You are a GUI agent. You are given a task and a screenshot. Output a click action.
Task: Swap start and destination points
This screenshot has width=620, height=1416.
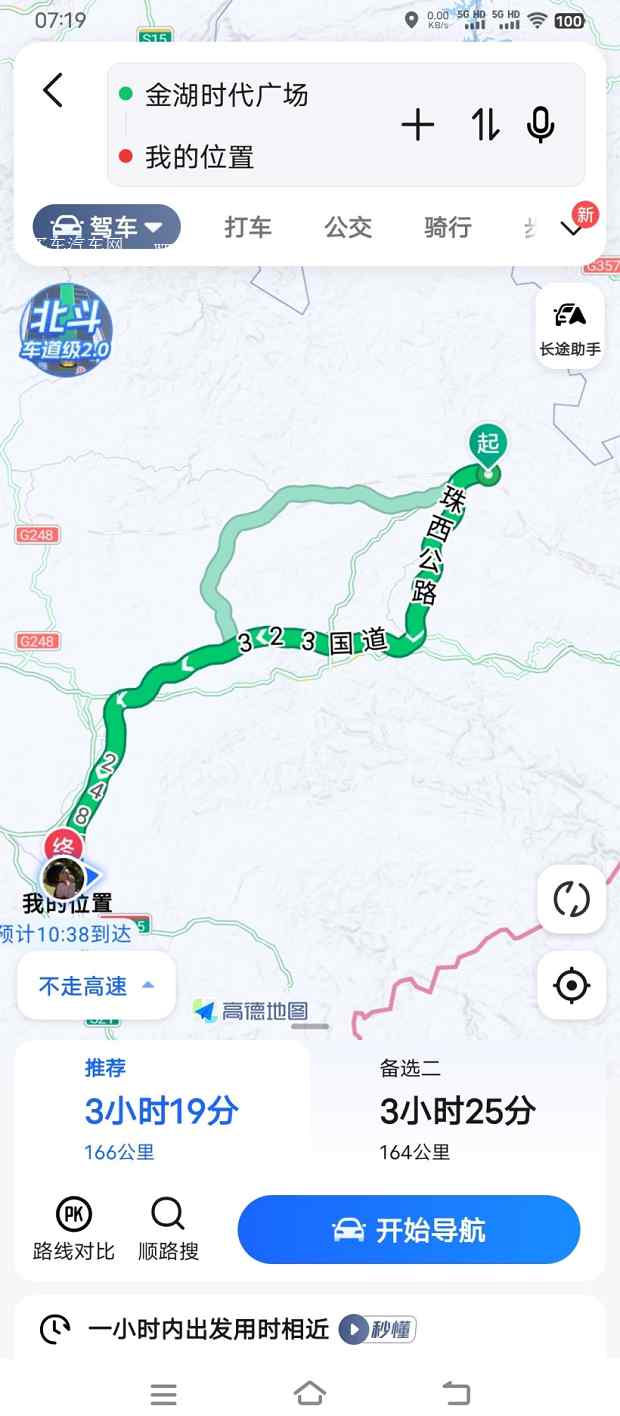(x=485, y=125)
